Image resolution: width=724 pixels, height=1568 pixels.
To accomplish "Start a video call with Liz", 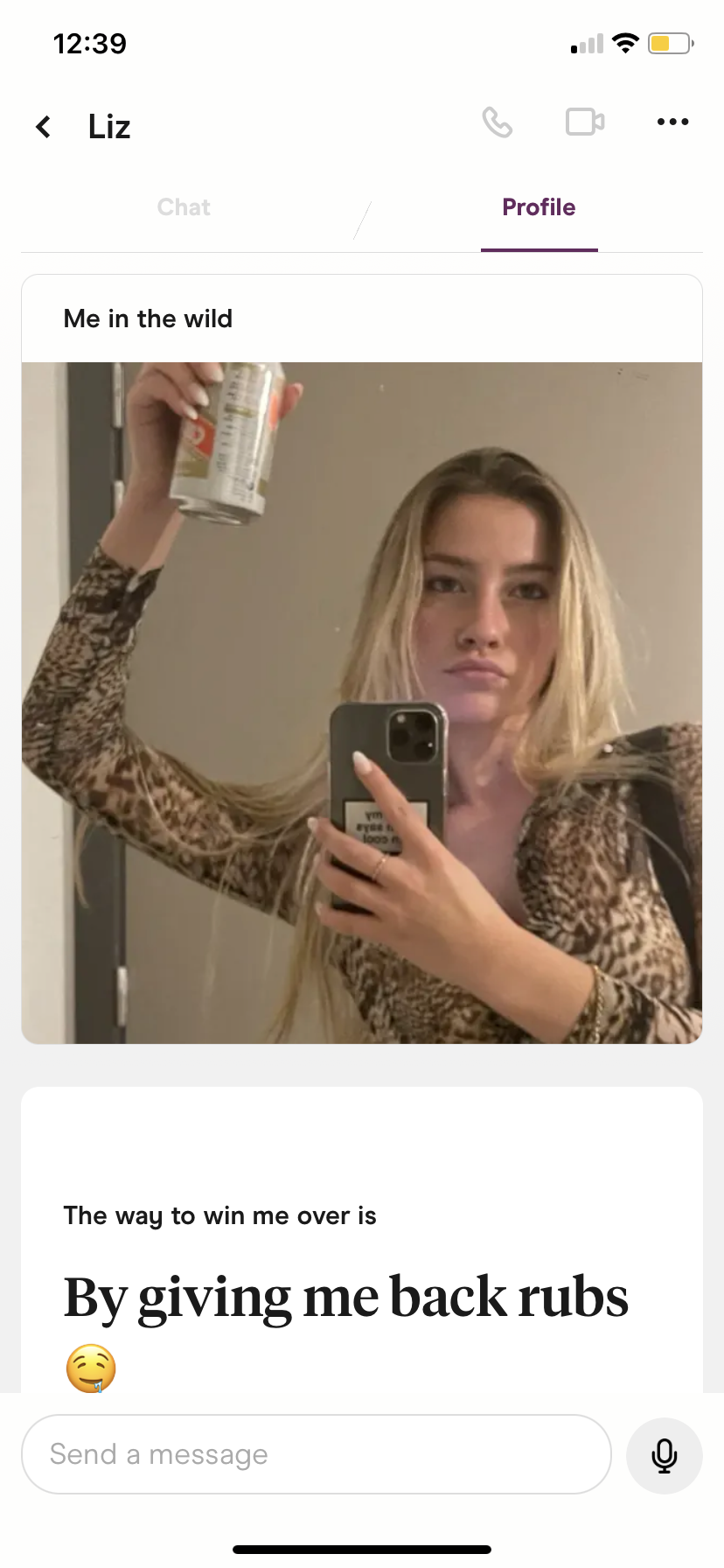I will (x=585, y=122).
